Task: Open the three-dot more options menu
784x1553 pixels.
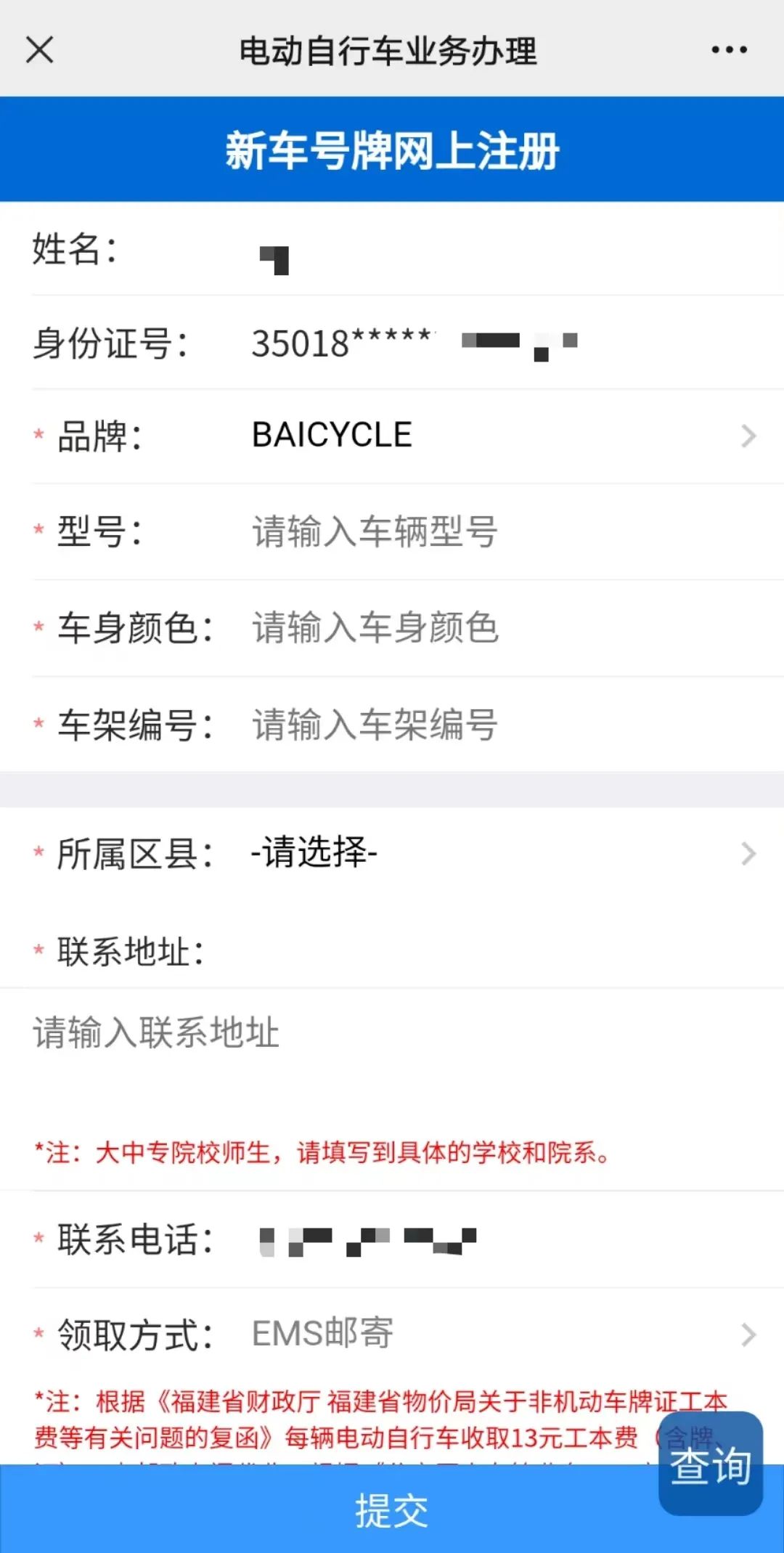Action: [x=729, y=50]
